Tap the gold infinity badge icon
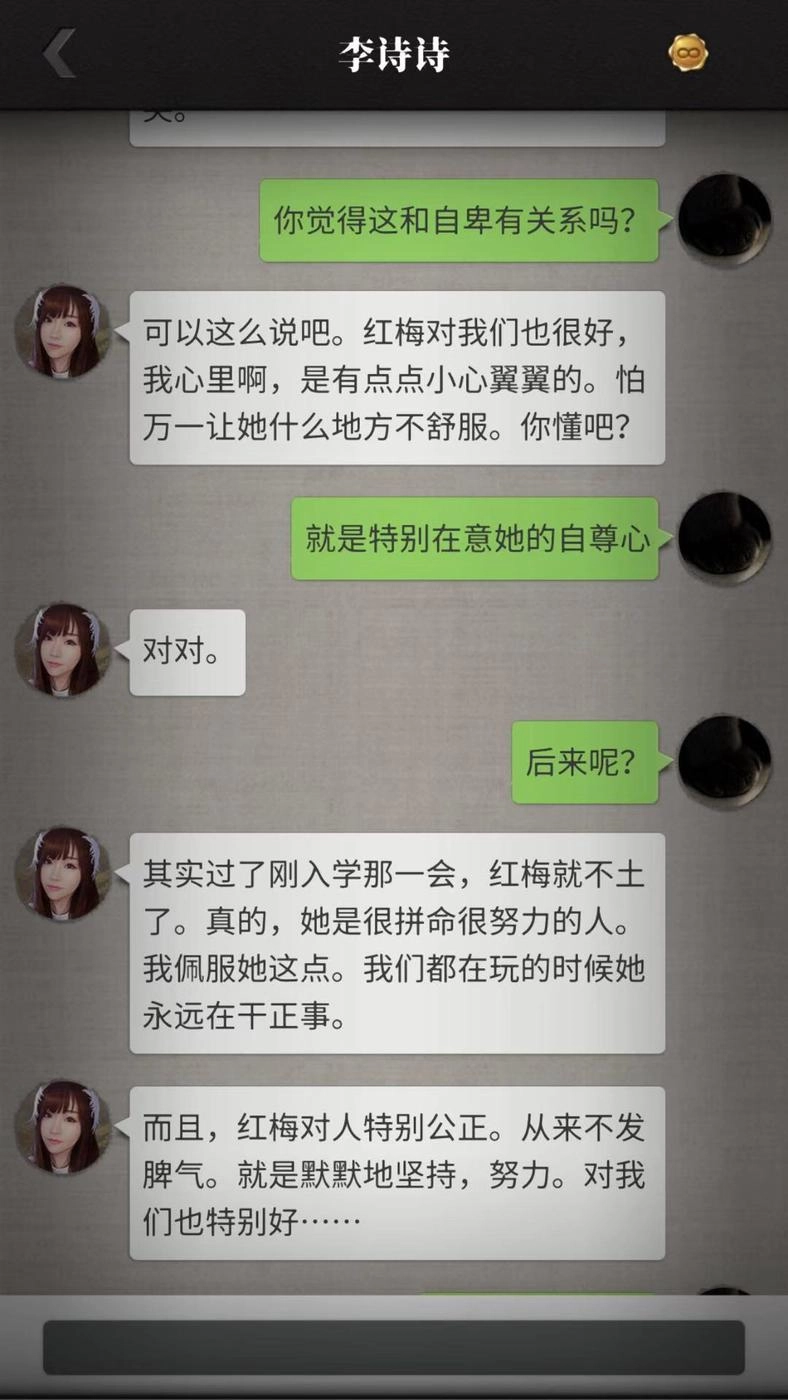The width and height of the screenshot is (788, 1400). pos(688,54)
